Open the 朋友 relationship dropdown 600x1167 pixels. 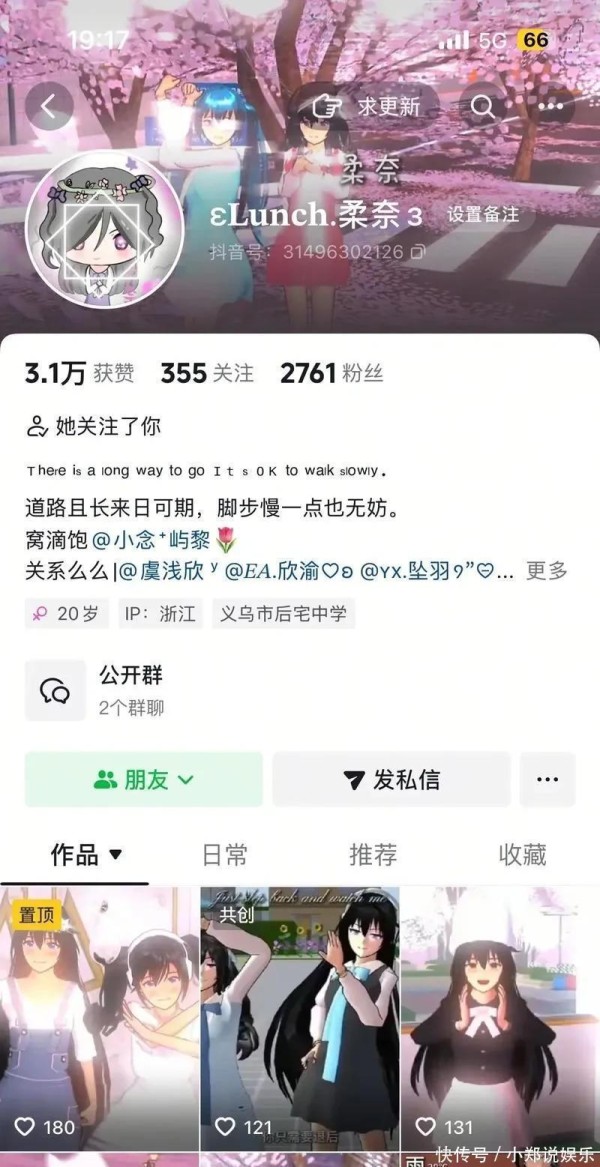point(144,779)
